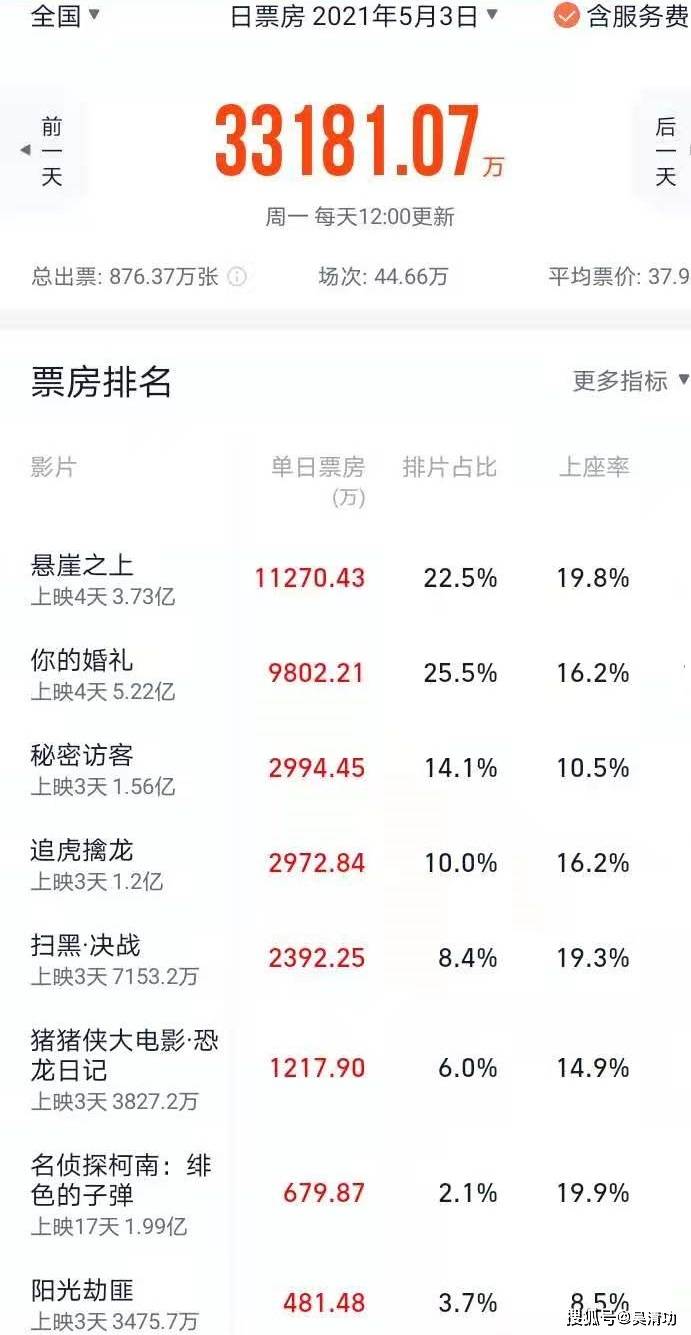
Task: Open the 全国 region dropdown
Action: [x=65, y=16]
